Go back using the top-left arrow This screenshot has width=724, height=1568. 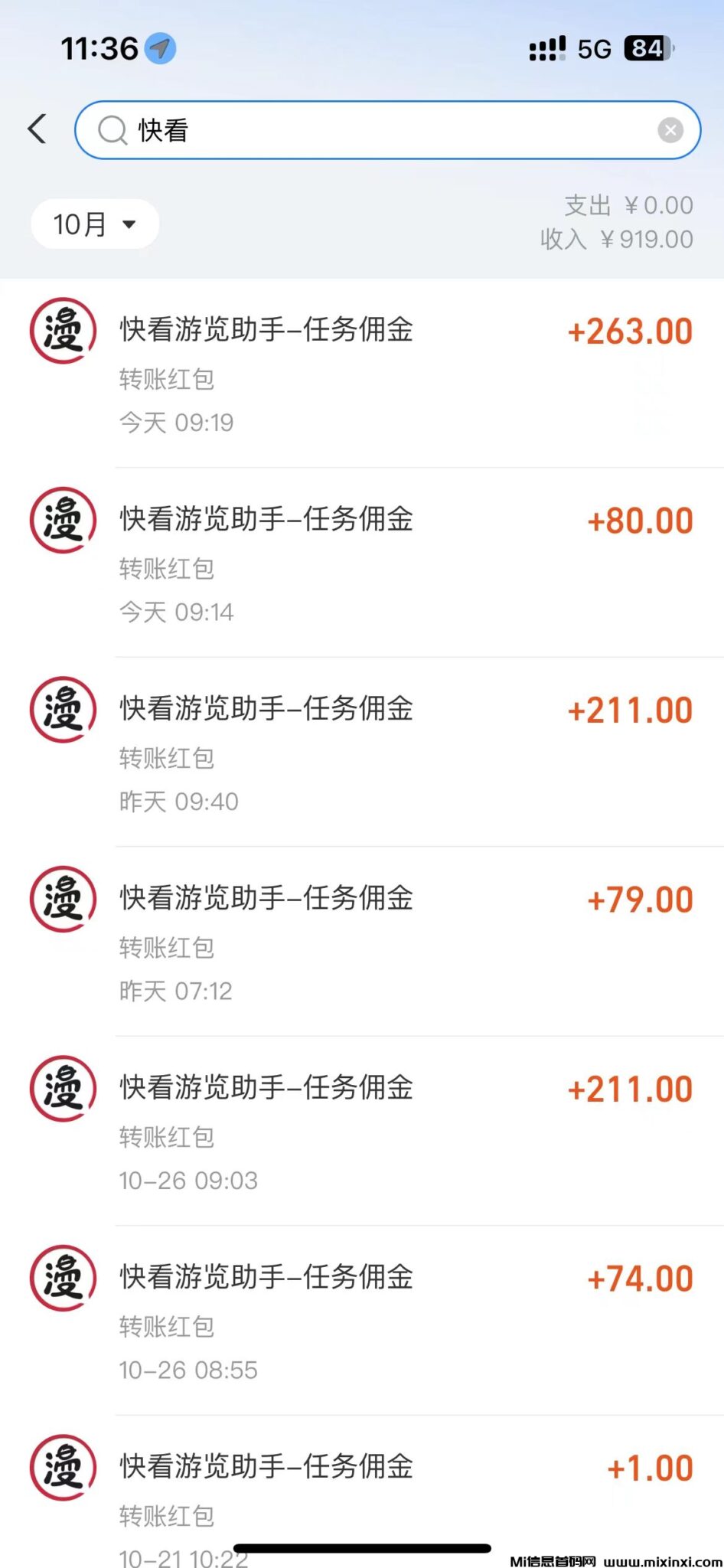[x=38, y=129]
